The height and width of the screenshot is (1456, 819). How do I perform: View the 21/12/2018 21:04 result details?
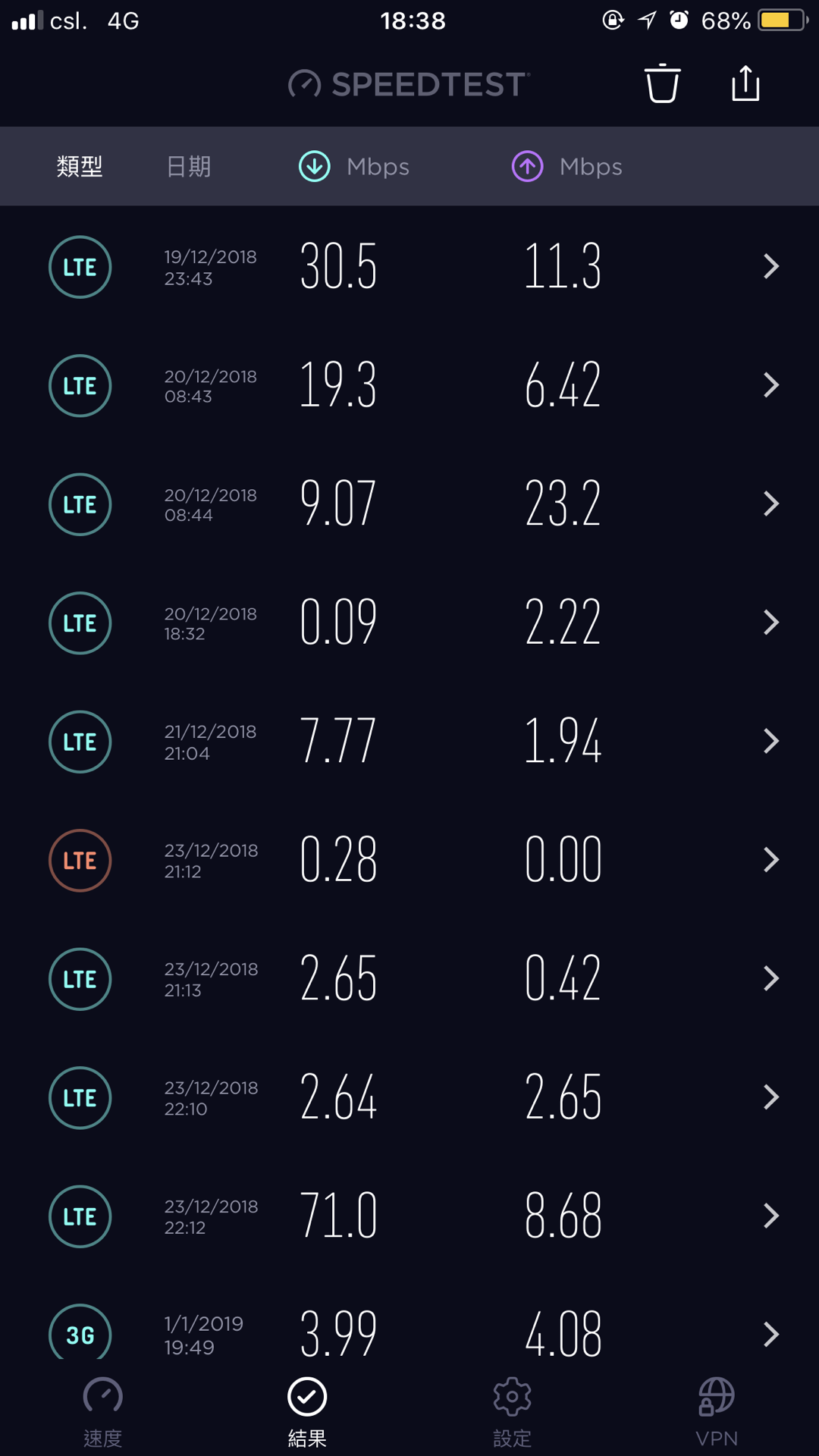point(409,742)
